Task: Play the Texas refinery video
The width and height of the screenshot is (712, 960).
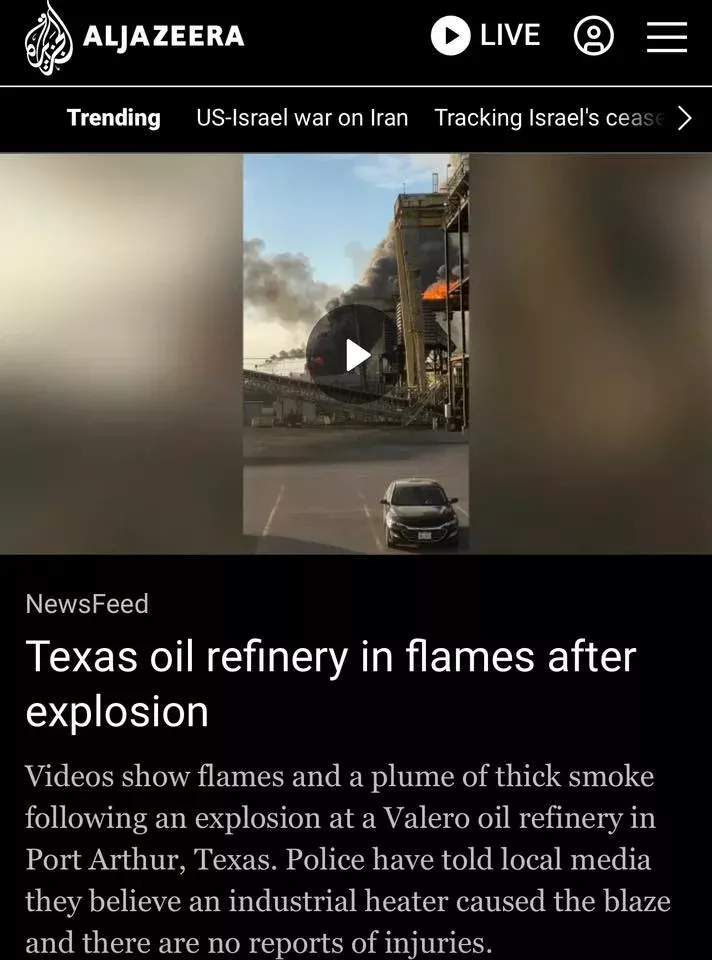Action: (x=356, y=354)
